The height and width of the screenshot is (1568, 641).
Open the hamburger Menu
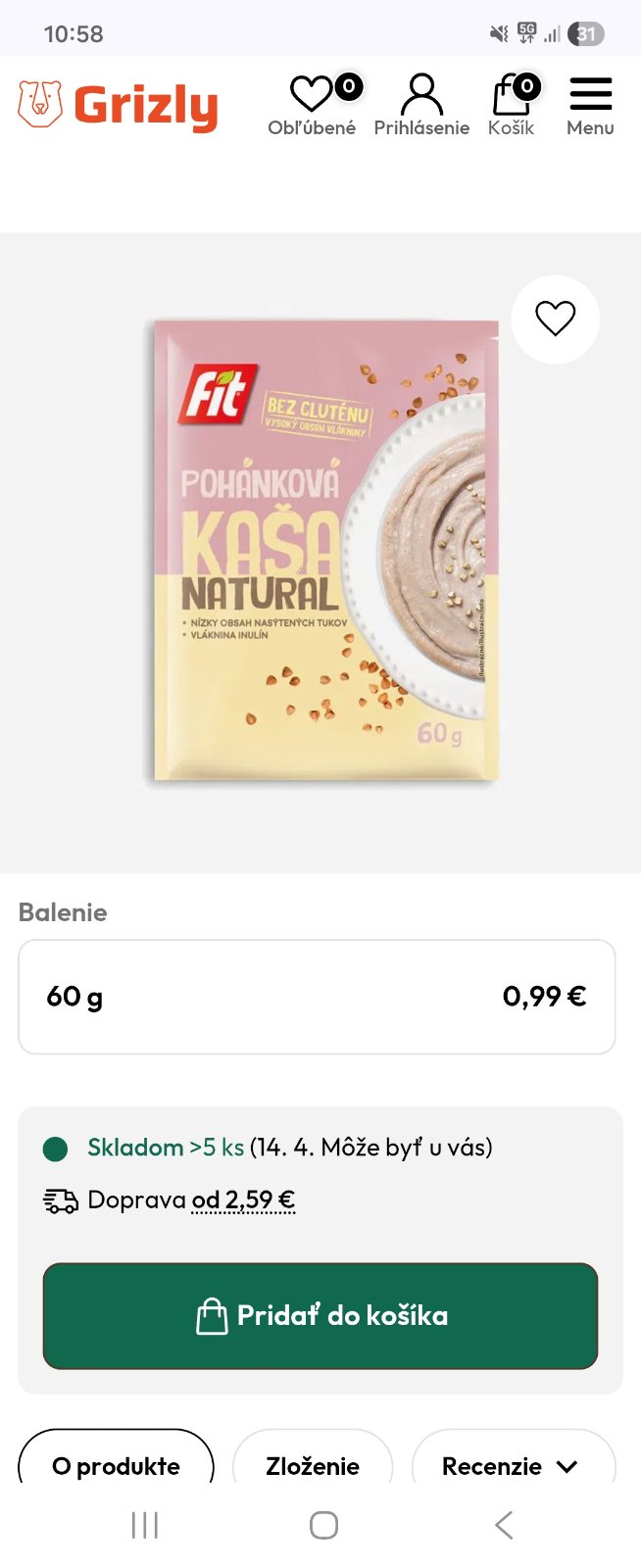(x=590, y=105)
